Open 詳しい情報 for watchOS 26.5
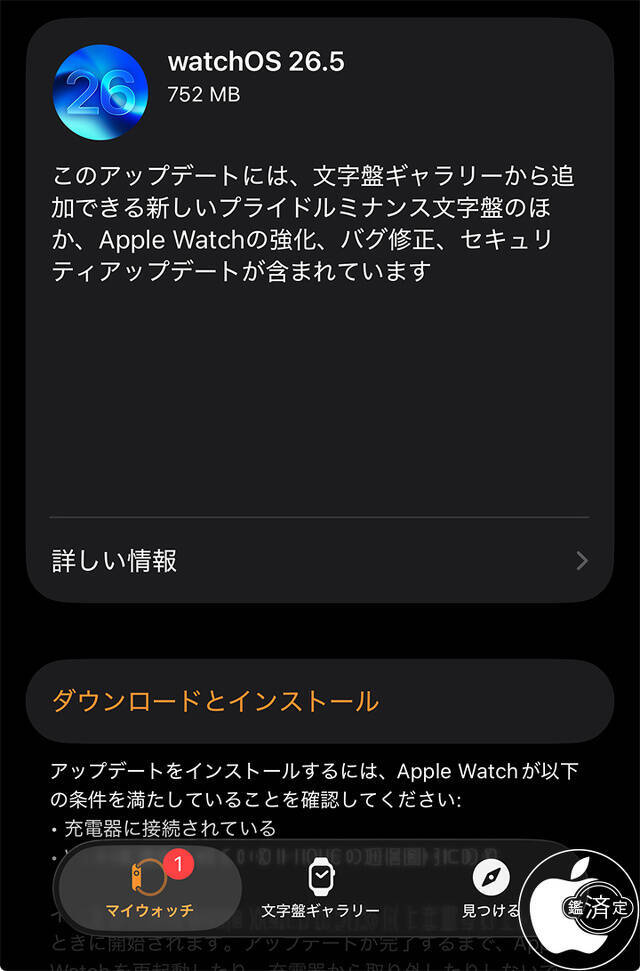The width and height of the screenshot is (640, 971). [x=320, y=560]
